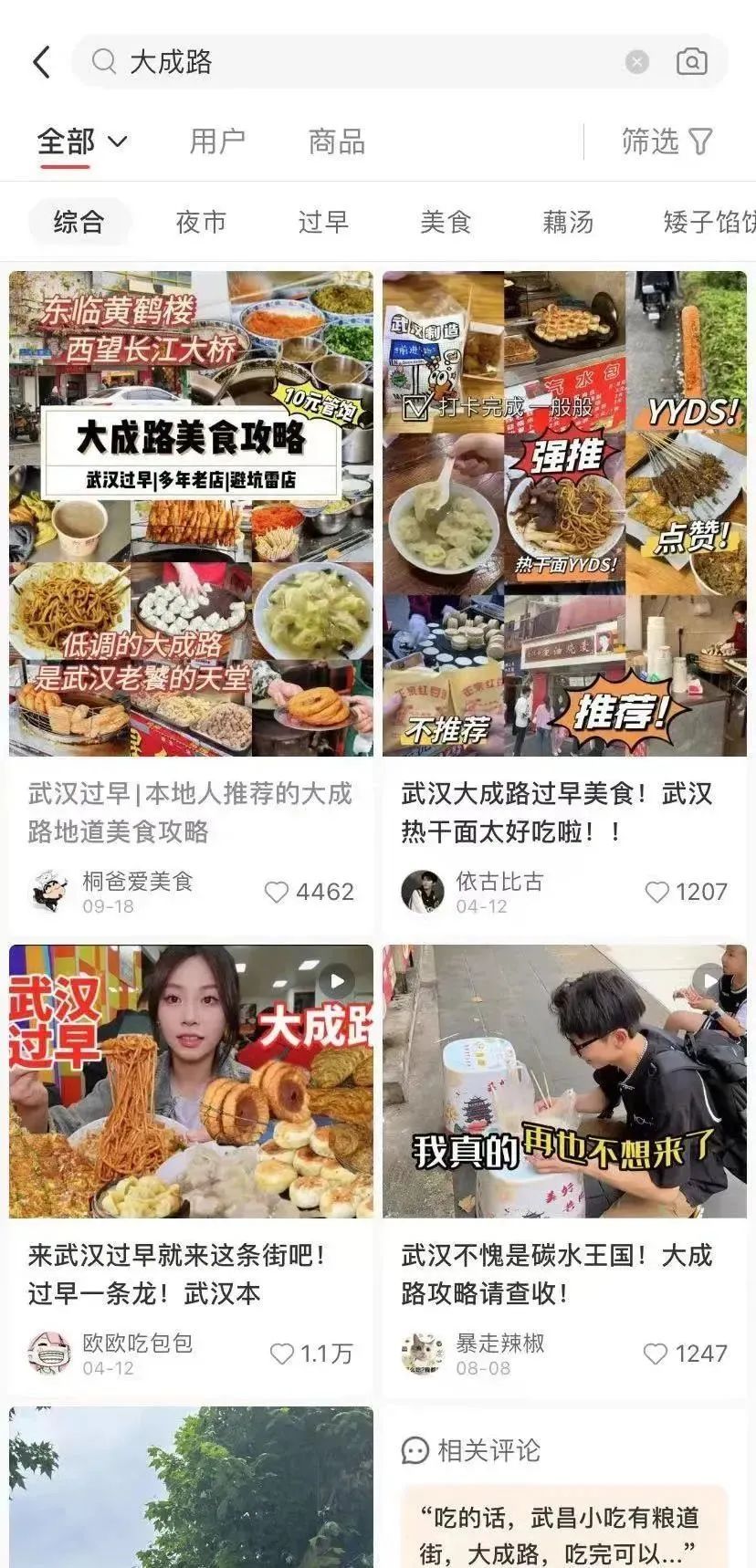Like 桐爸爱美食's post
Screen dimensions: 756x1568
[277, 892]
